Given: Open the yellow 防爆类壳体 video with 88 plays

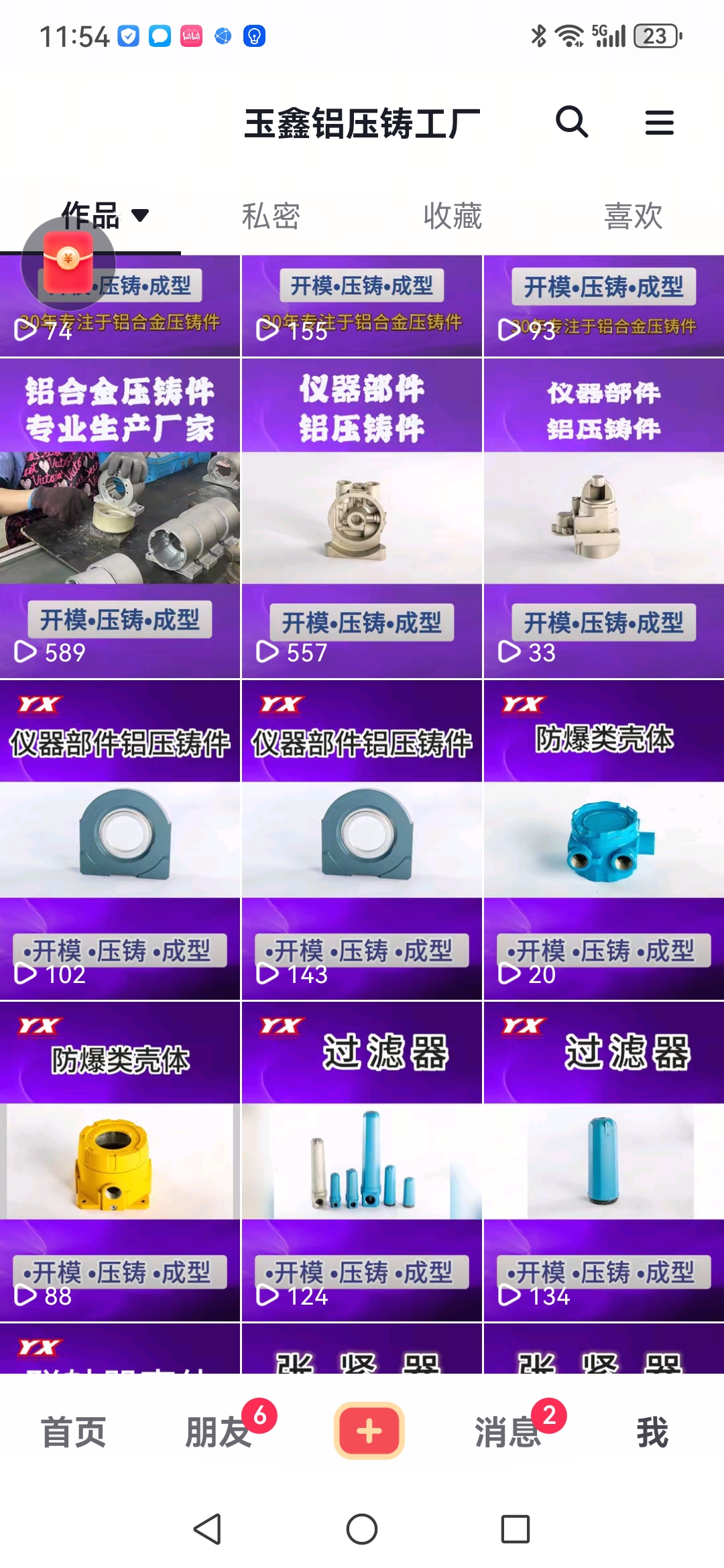Looking at the screenshot, I should coord(120,1161).
